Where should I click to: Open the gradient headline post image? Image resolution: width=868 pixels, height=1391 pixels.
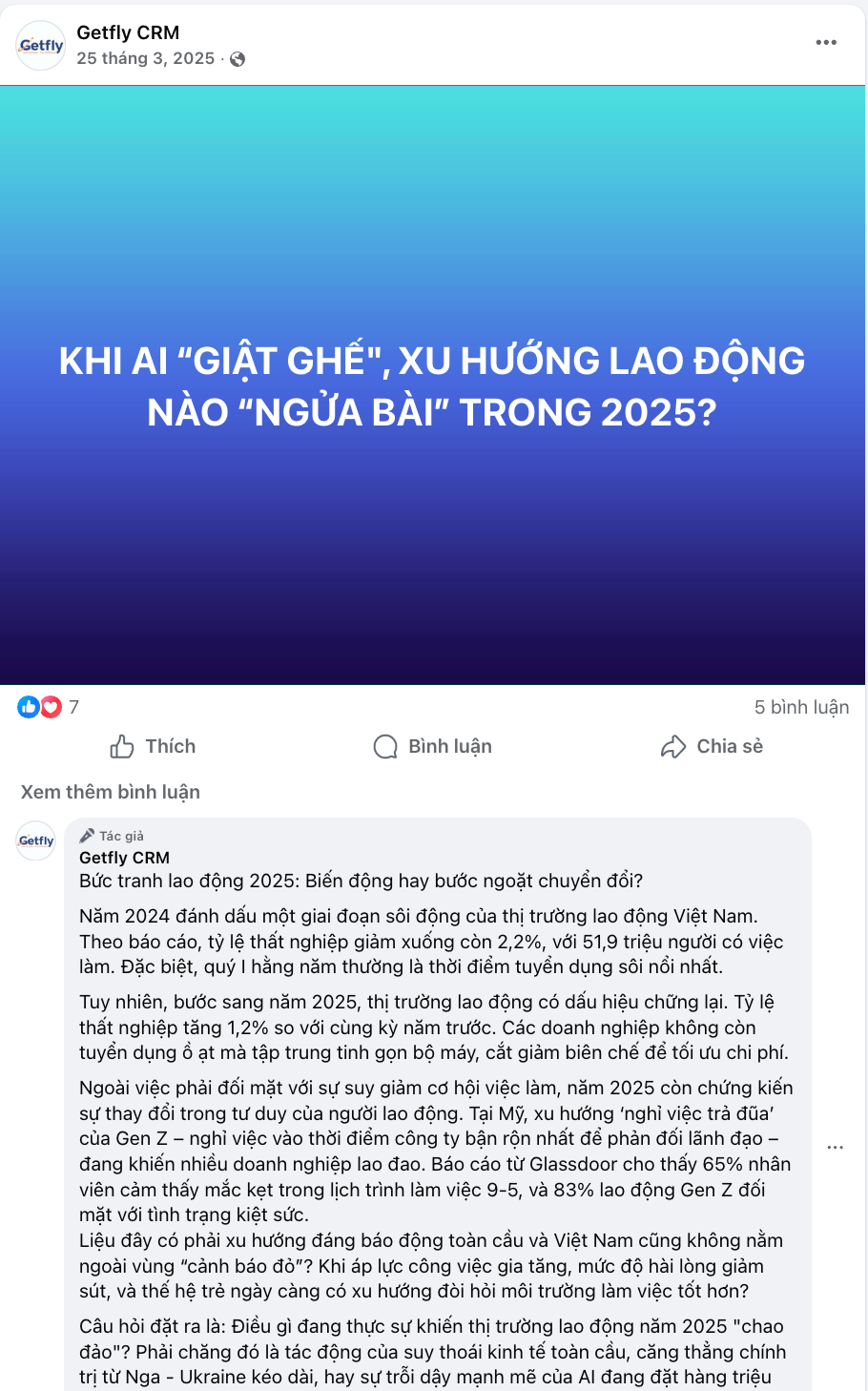point(432,385)
